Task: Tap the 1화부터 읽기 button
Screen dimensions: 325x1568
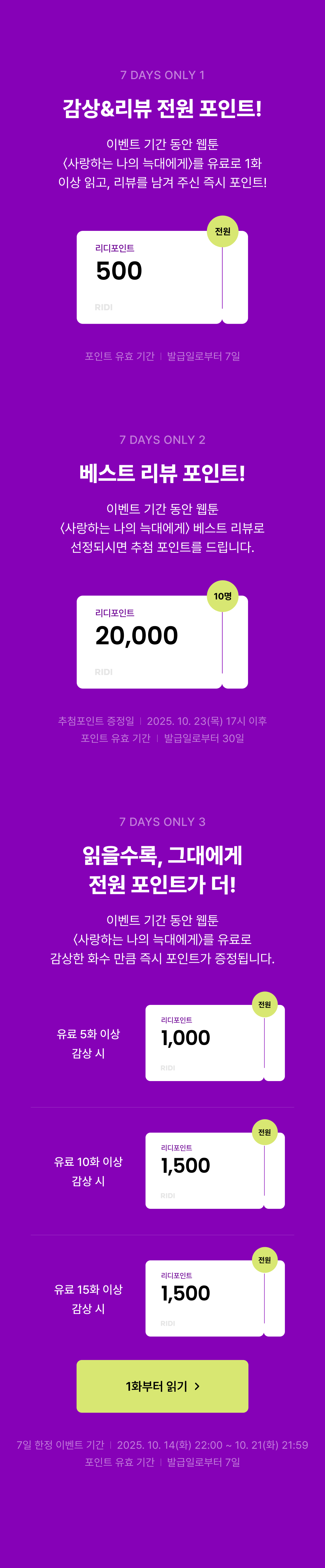Action: (162, 1386)
